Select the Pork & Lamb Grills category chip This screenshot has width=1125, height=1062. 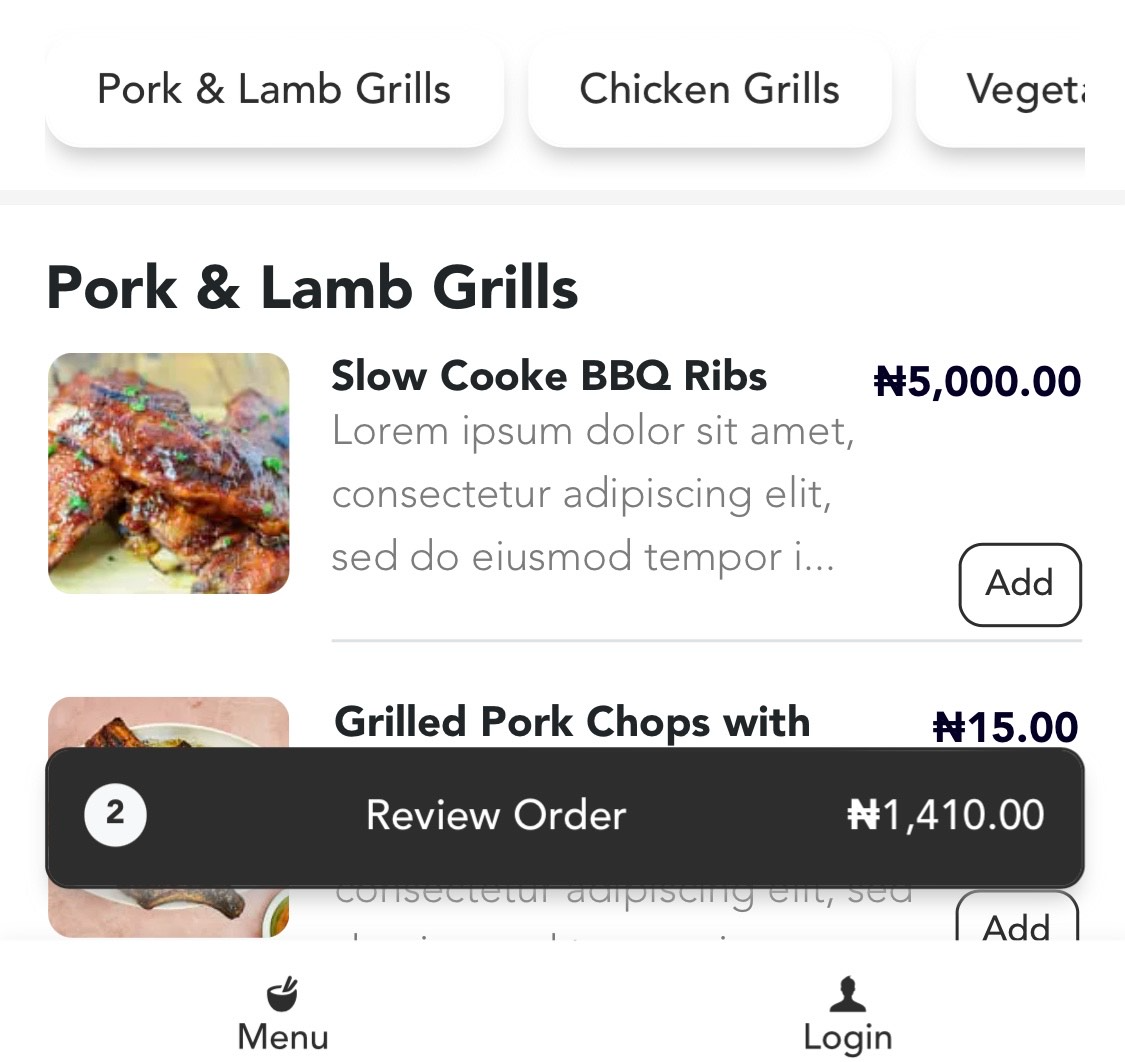(x=274, y=90)
